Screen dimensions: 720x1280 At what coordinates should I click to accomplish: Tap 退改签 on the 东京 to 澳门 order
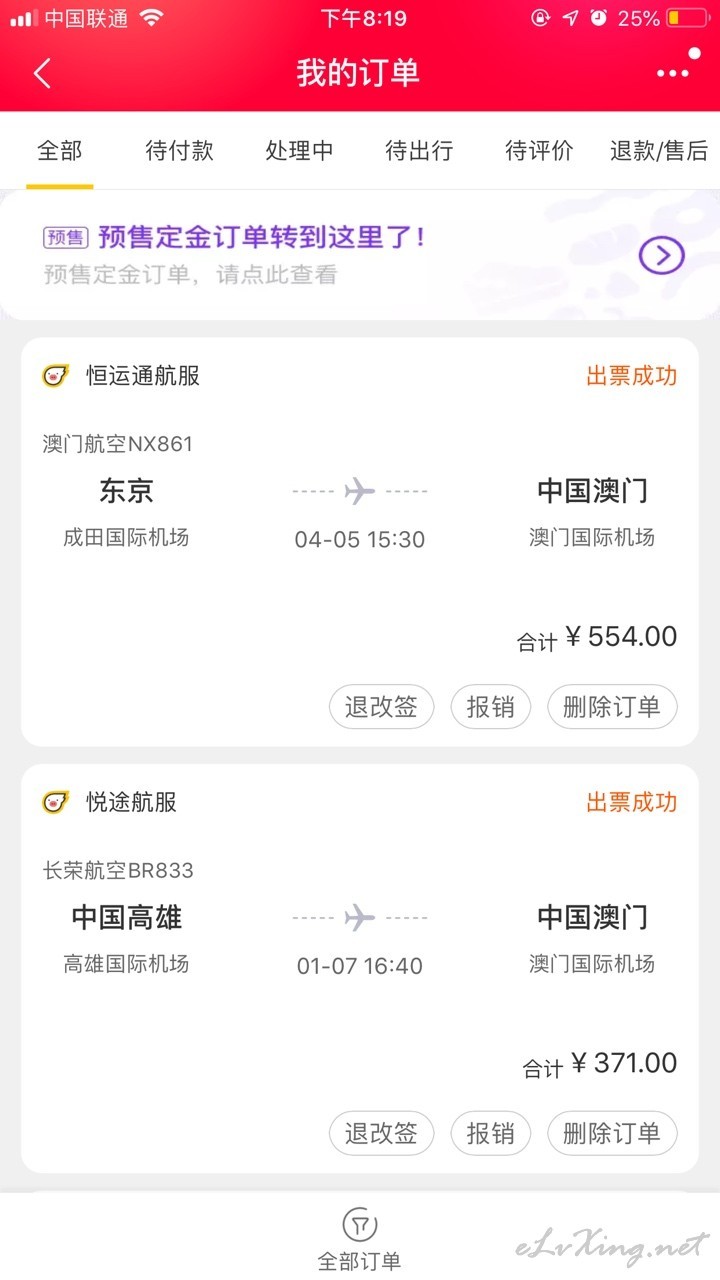(381, 707)
